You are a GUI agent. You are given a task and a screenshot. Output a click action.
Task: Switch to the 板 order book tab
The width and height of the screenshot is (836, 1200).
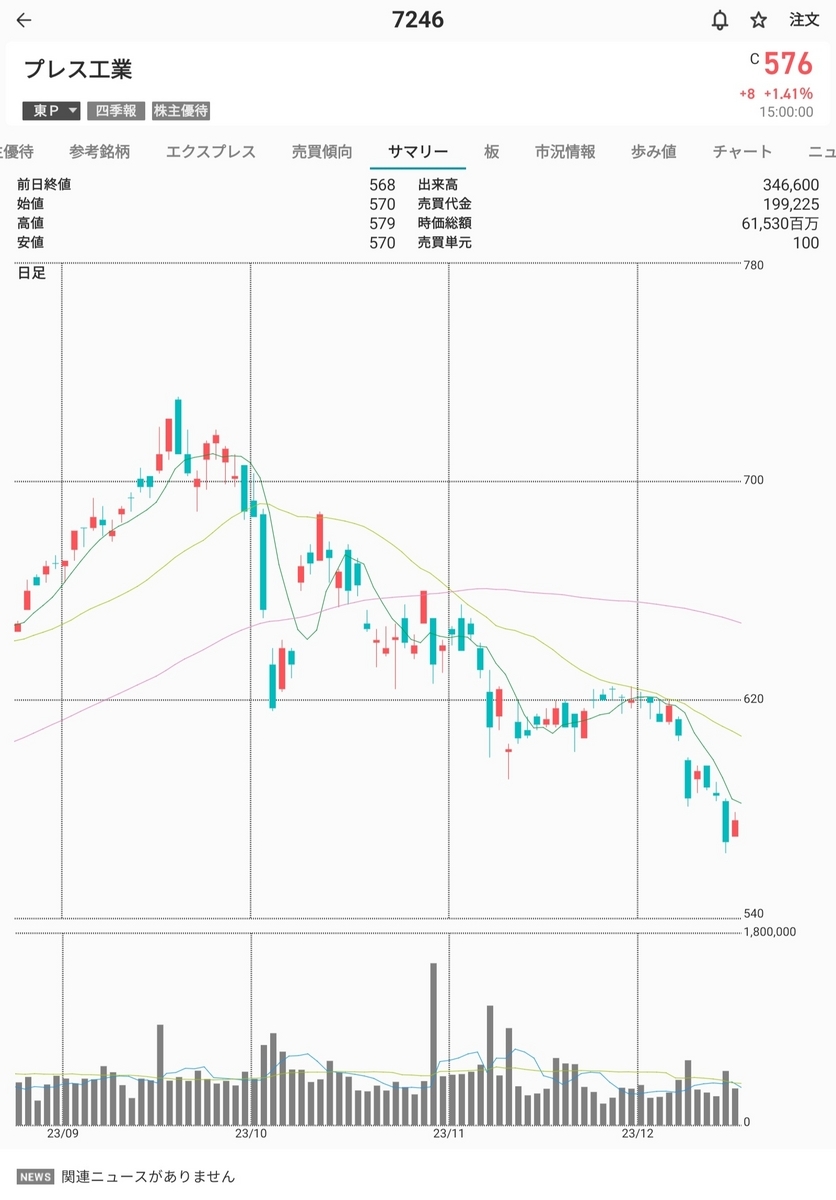[x=491, y=152]
